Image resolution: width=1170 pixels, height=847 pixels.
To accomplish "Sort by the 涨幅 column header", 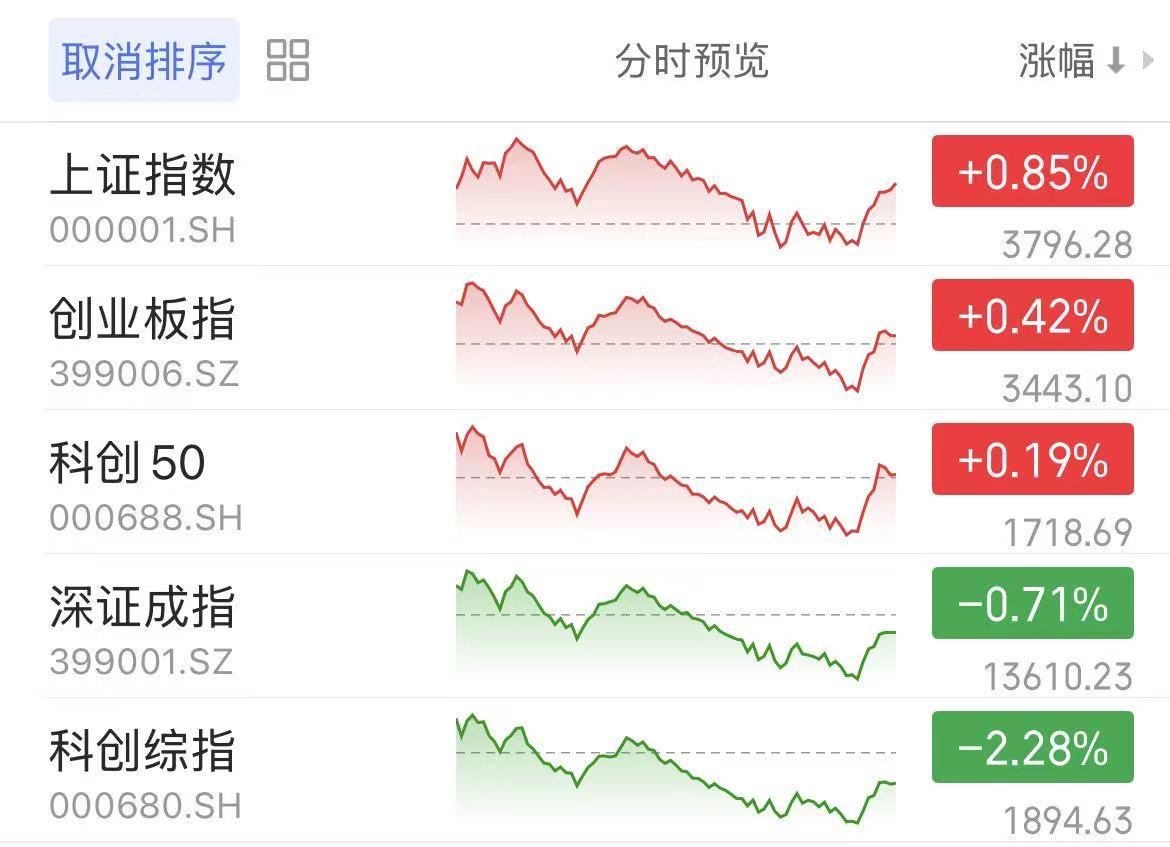I will (x=1071, y=60).
